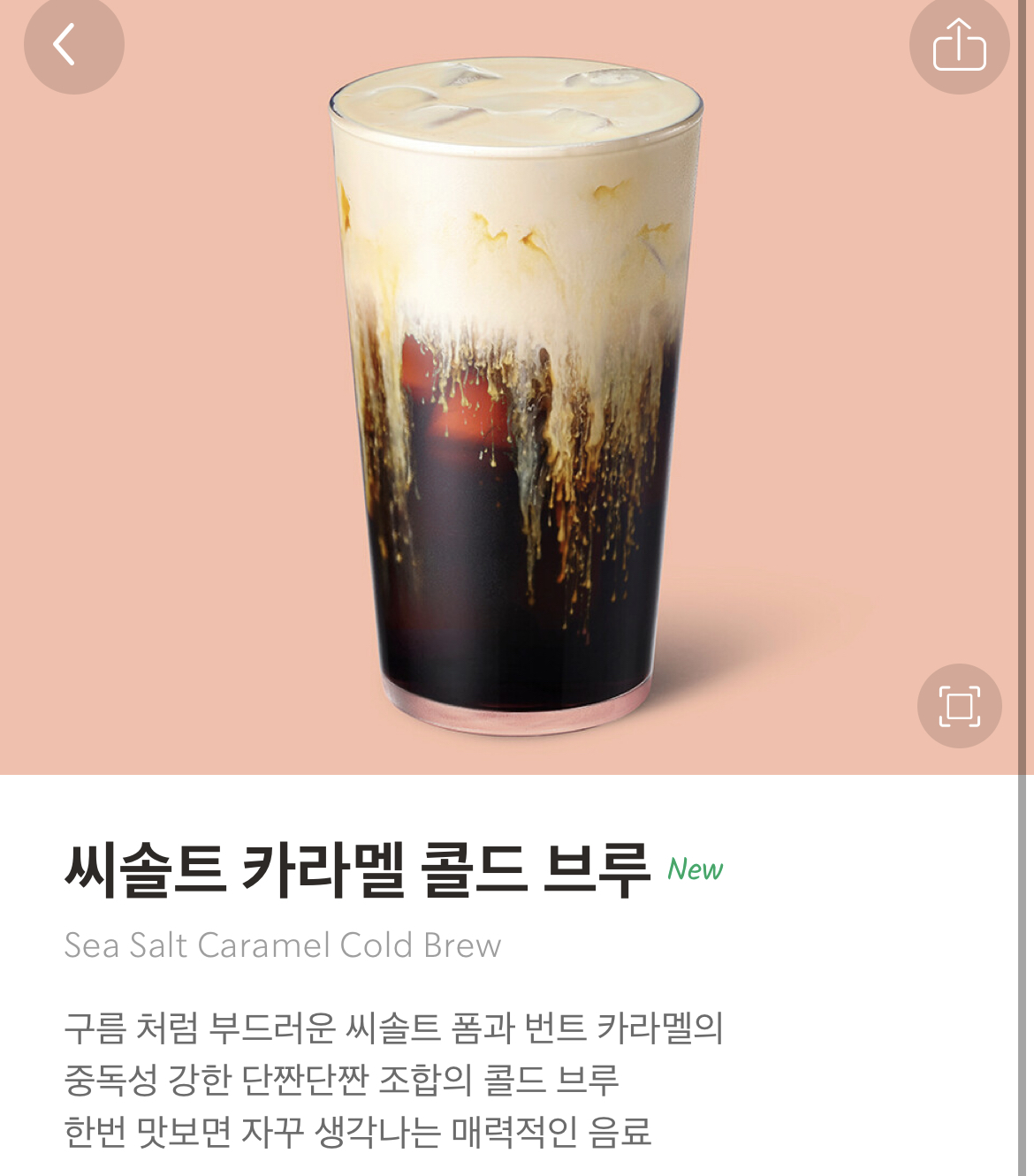Go back to the previous screen

tap(73, 44)
